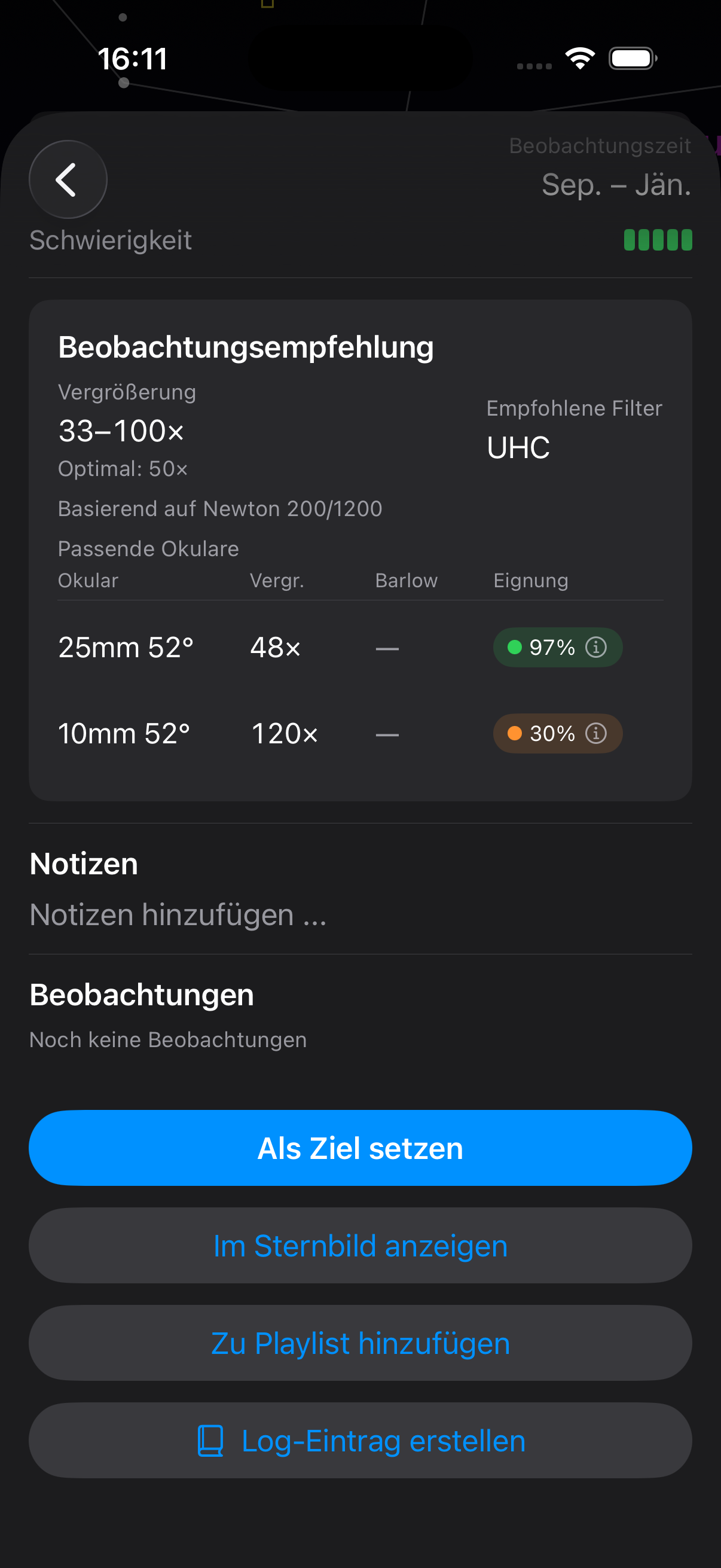Tap the UHC recommended filter label
Screen dimensions: 721x1568
tap(518, 449)
